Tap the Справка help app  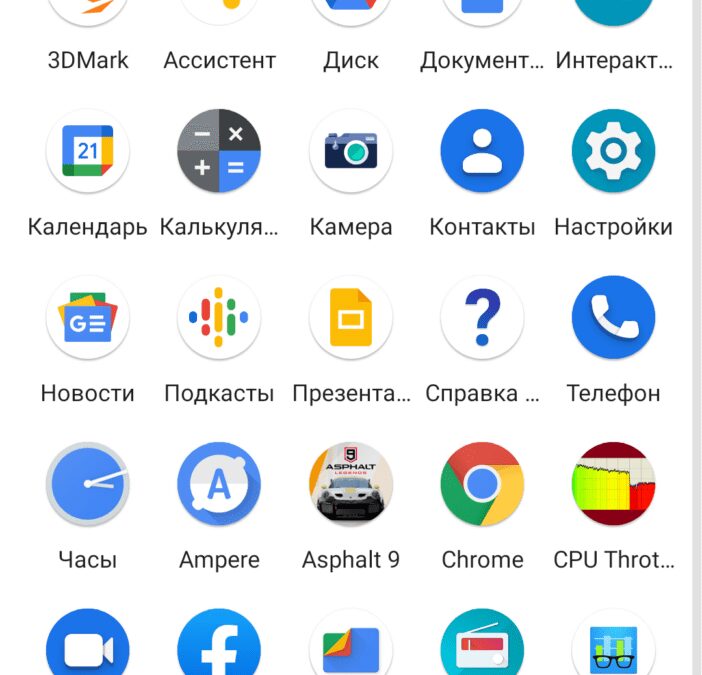pos(482,318)
